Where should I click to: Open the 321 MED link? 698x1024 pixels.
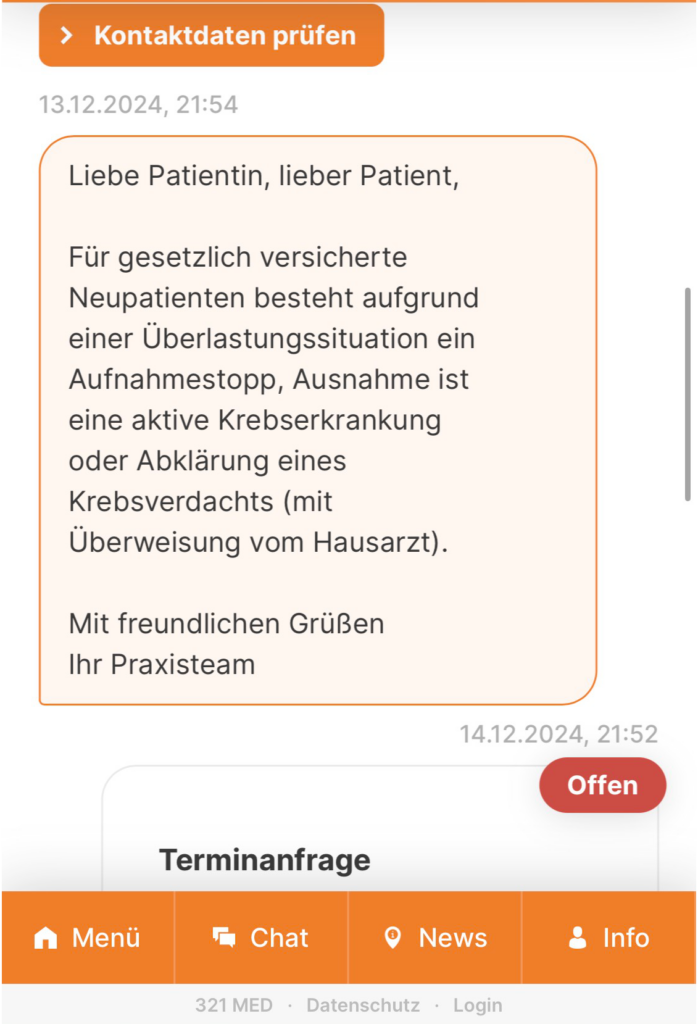(x=233, y=1006)
